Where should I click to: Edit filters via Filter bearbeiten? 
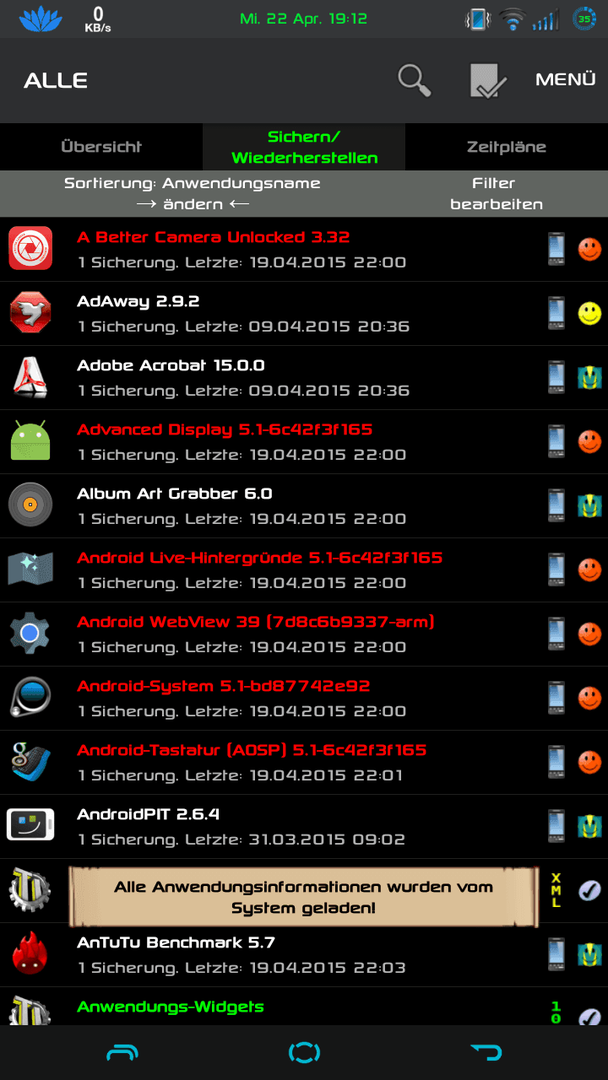point(496,194)
